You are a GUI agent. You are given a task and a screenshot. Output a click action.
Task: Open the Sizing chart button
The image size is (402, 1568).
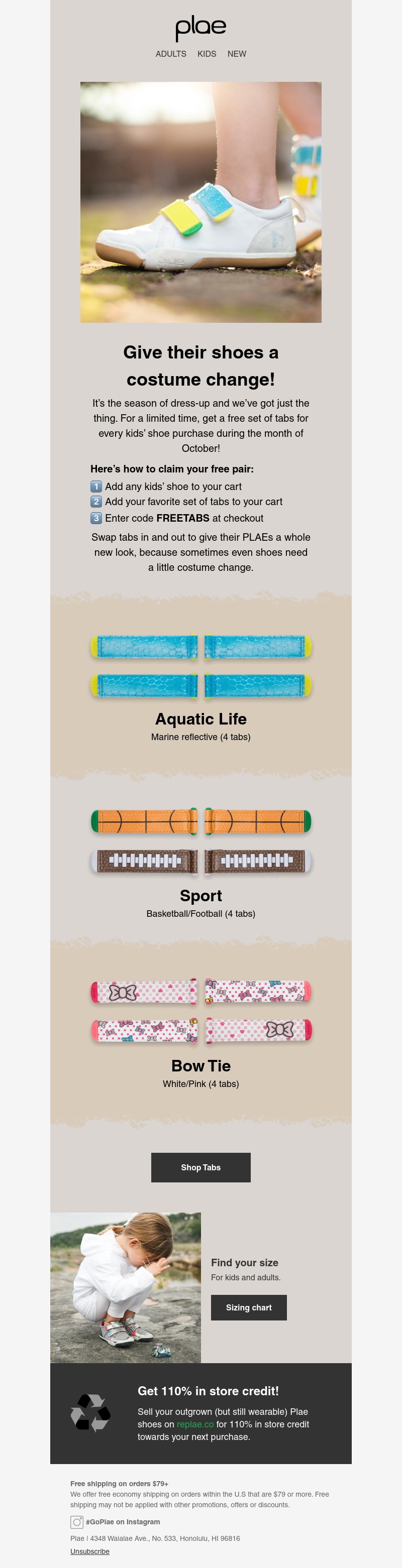(249, 1307)
